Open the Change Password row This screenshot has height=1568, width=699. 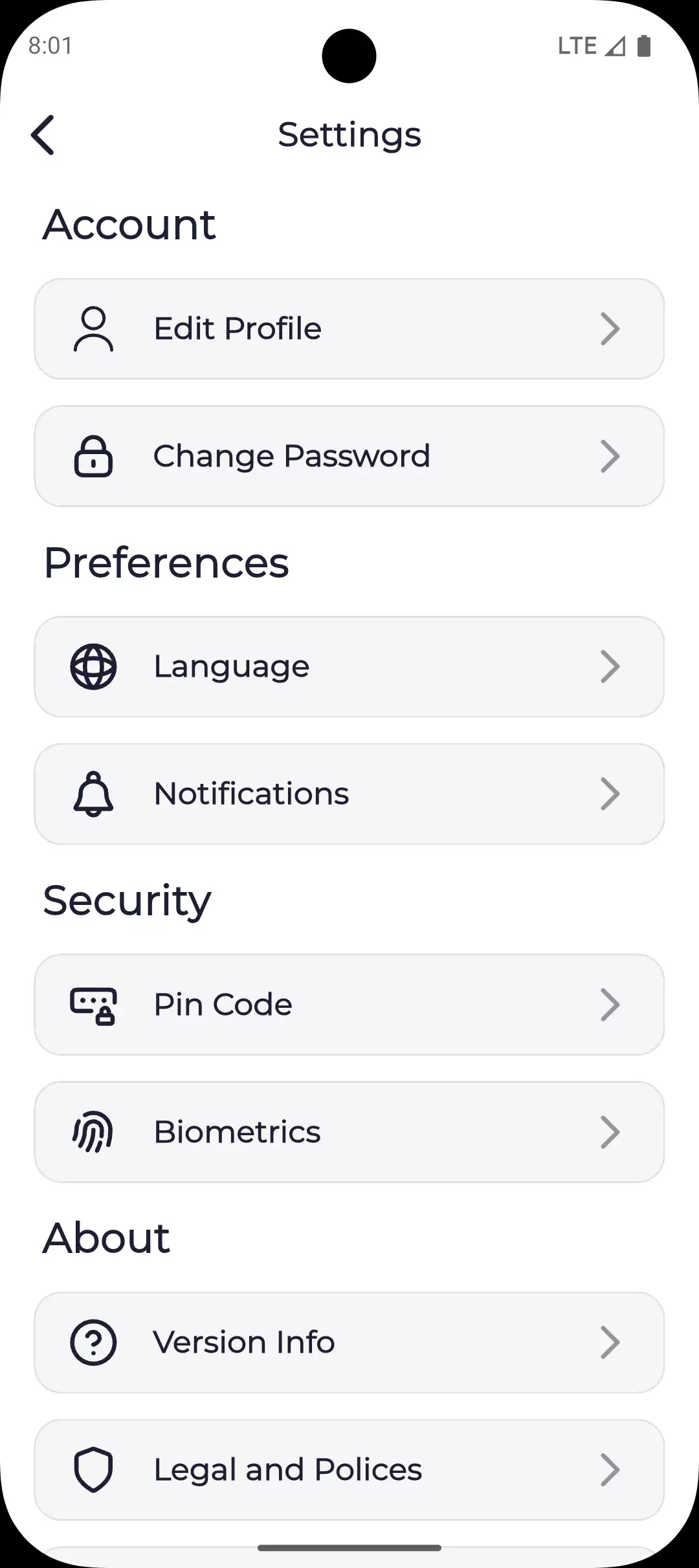[349, 456]
